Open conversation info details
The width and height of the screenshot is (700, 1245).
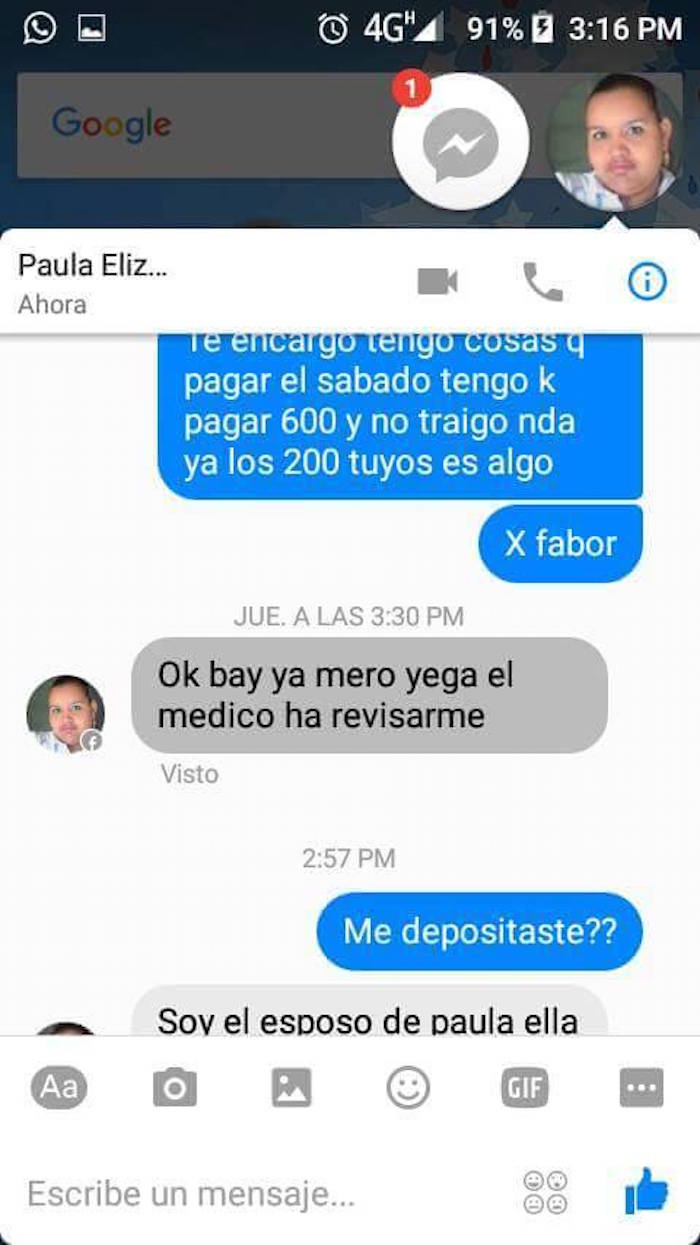click(647, 283)
